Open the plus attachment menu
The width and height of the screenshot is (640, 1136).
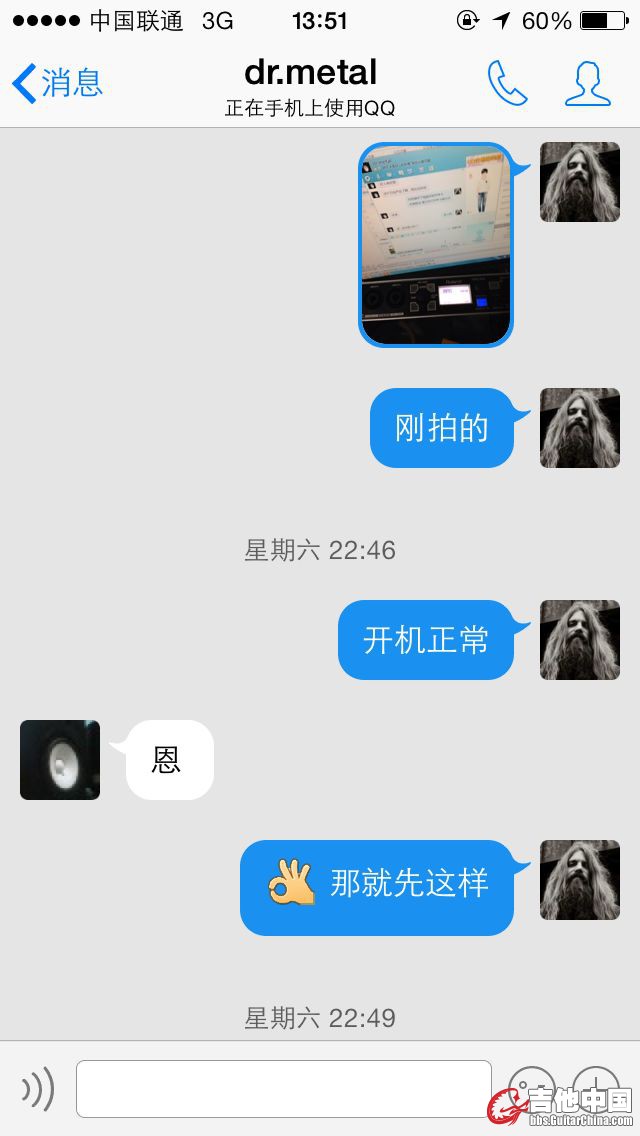click(x=596, y=1086)
